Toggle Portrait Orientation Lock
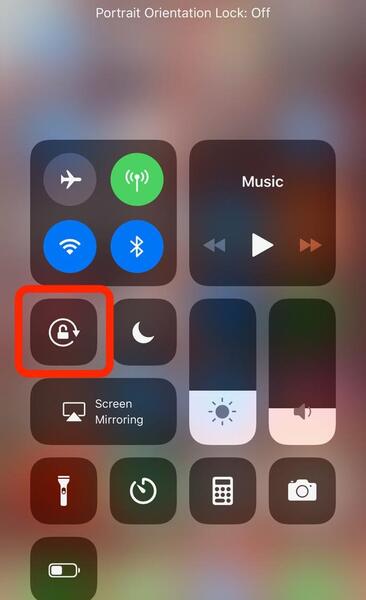The width and height of the screenshot is (366, 600). coord(64,332)
